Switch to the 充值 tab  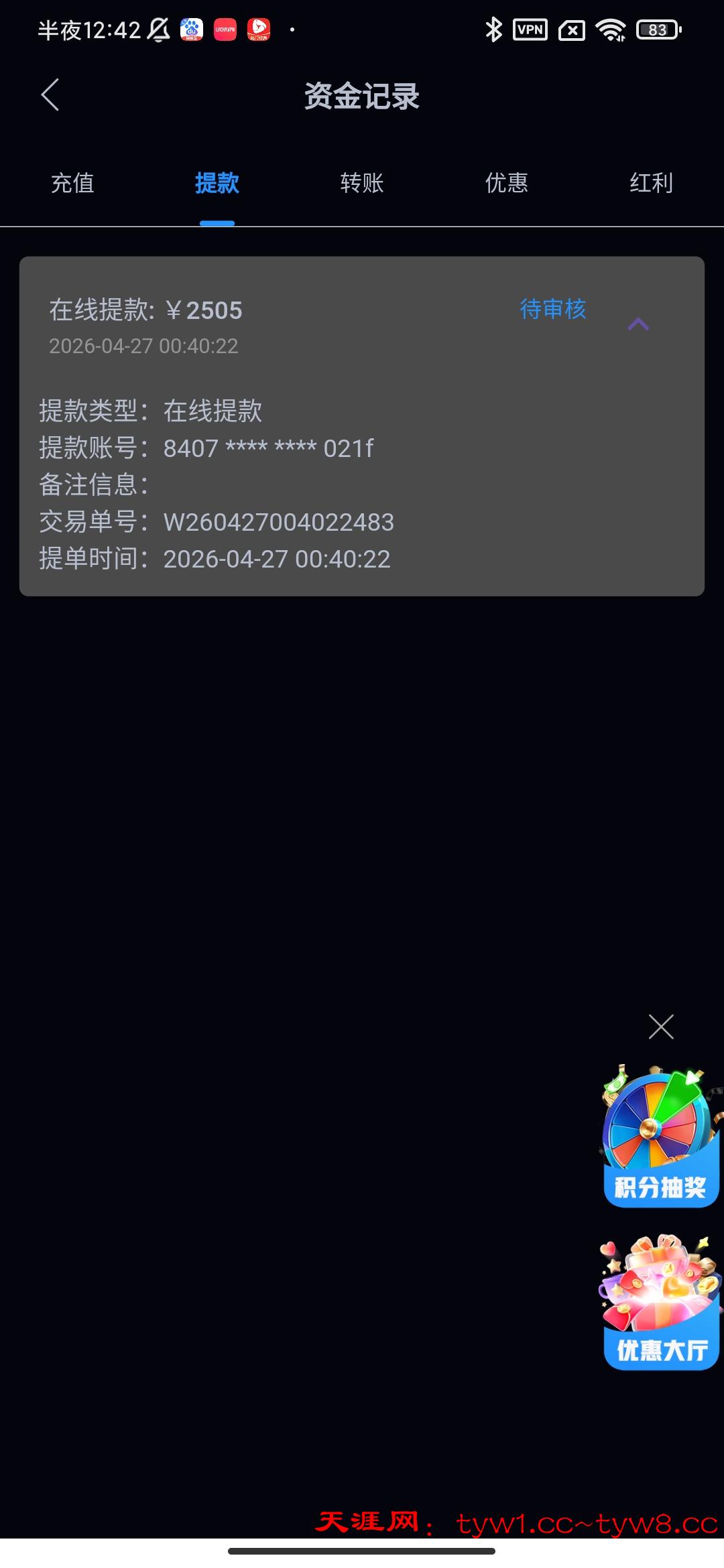(x=72, y=183)
